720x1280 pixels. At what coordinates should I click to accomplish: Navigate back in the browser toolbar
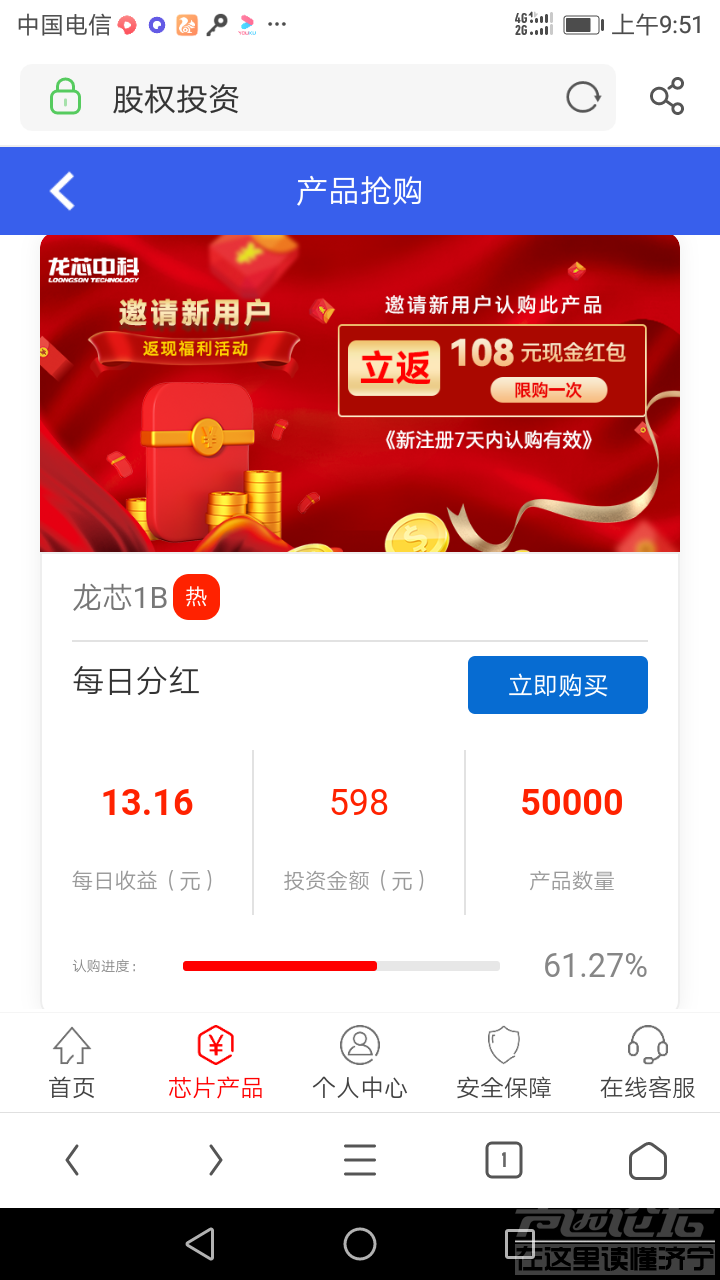(72, 1160)
